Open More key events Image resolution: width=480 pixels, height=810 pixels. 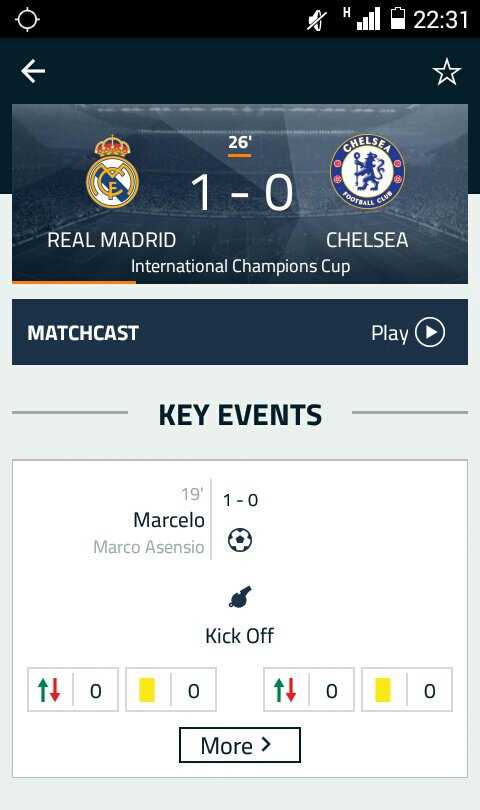point(240,745)
